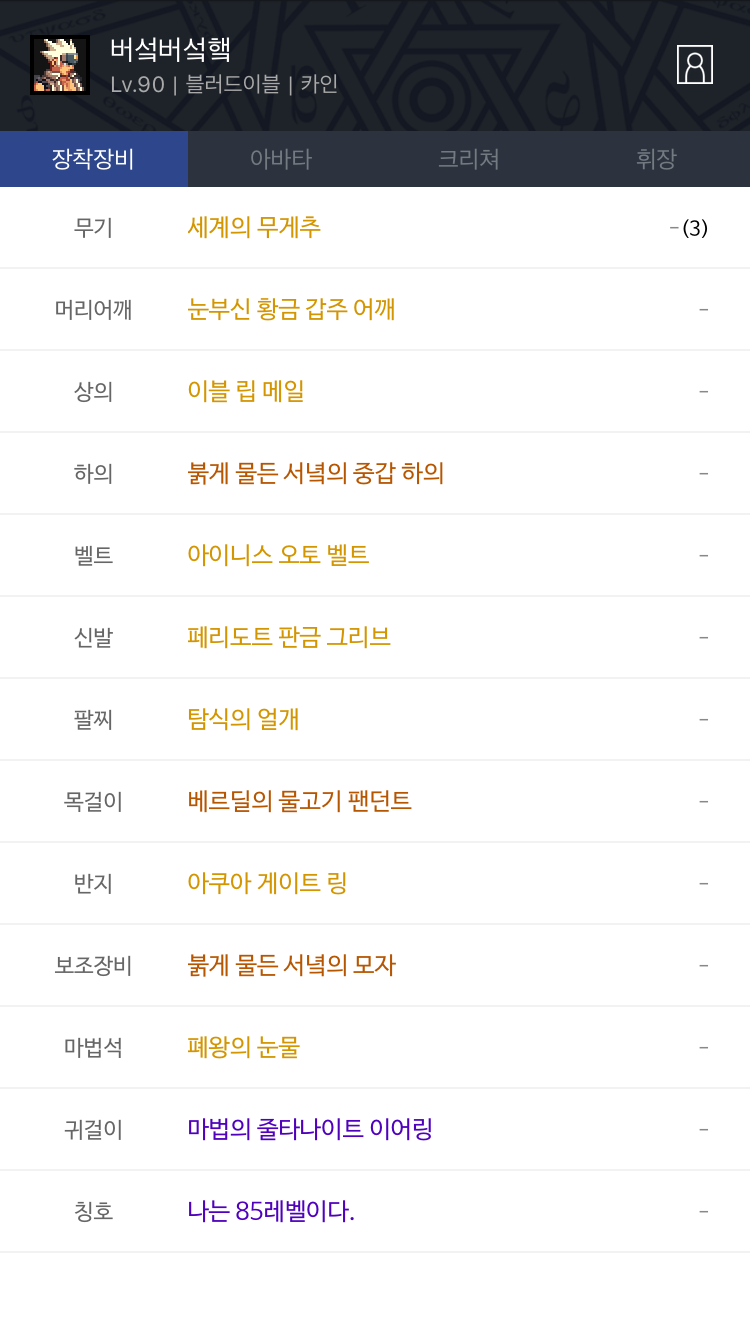
Task: Open the character profile icon
Action: (694, 65)
